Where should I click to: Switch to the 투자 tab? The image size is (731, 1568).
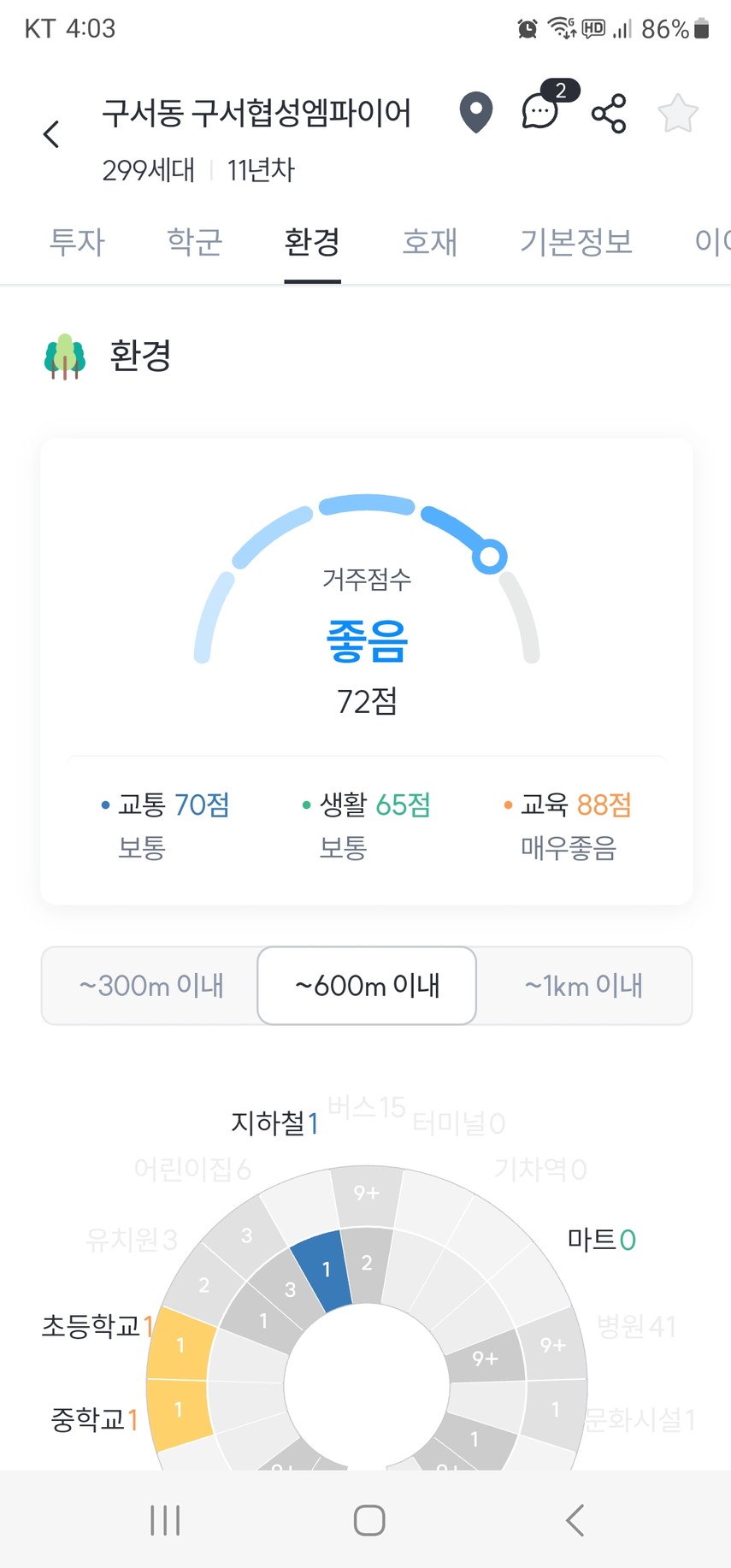pyautogui.click(x=77, y=242)
